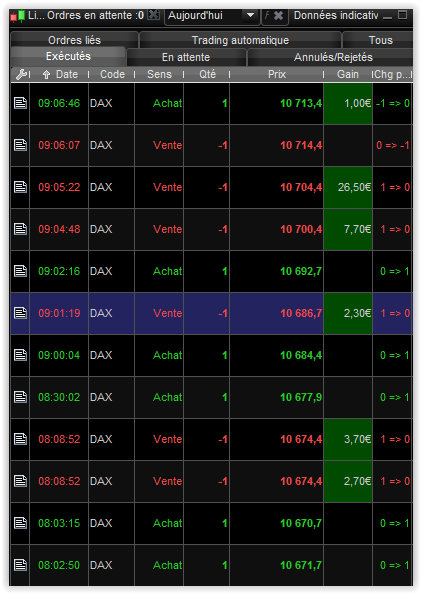
Task: Open details icon for the 09:05:22 order
Action: point(20,187)
